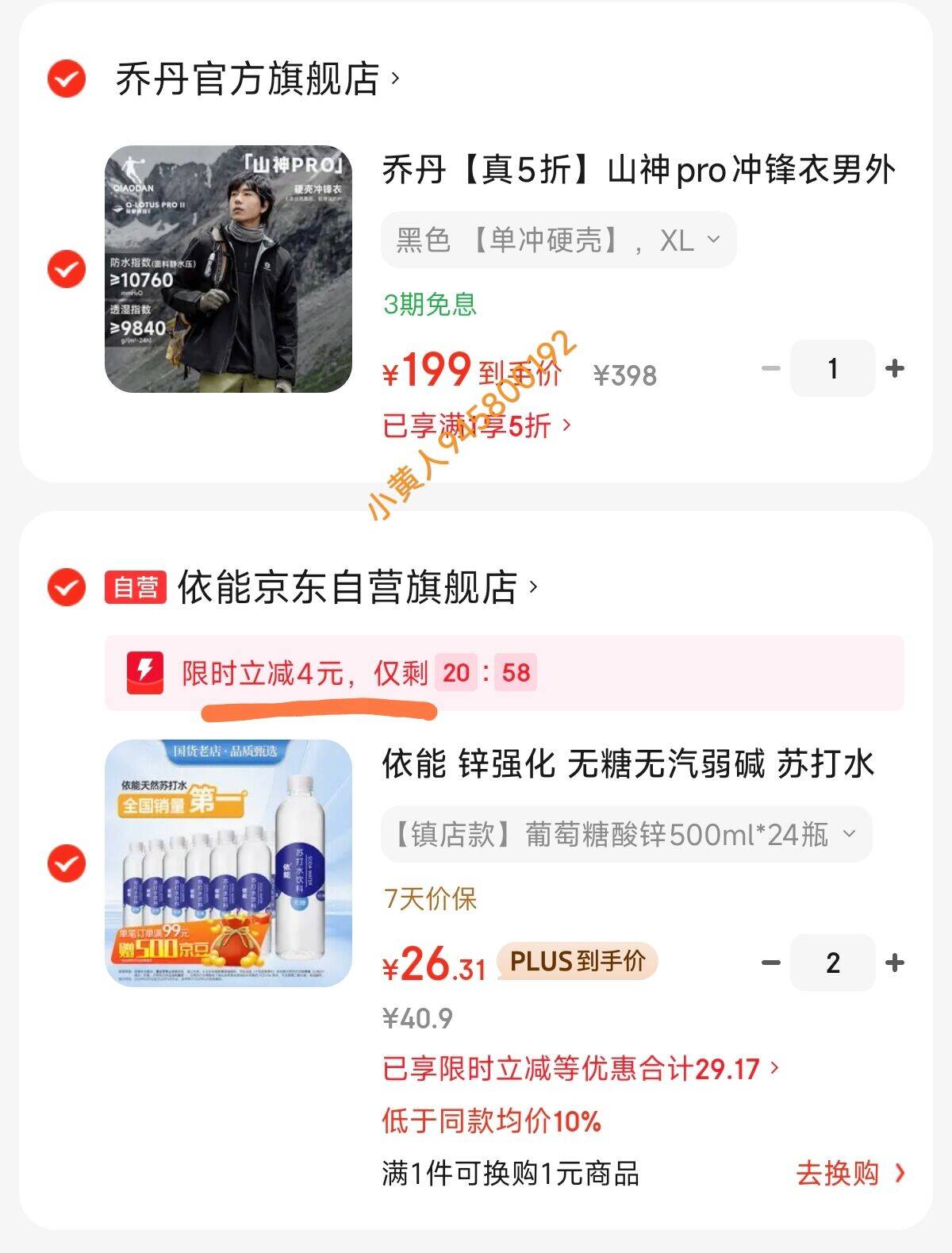Open the 依能 苏打水 product image
Image resolution: width=952 pixels, height=1253 pixels.
click(x=228, y=863)
